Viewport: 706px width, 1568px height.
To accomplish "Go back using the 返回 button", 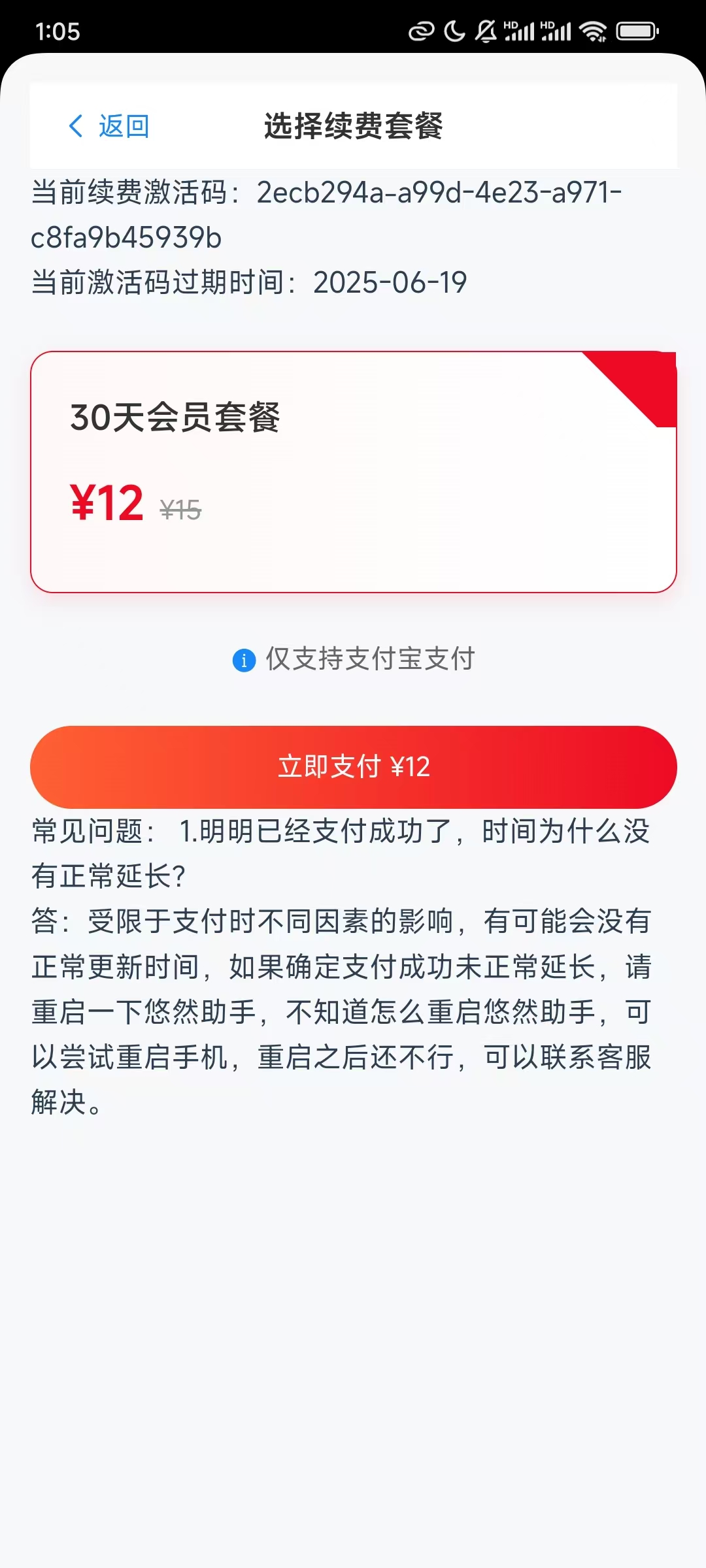I will (109, 126).
